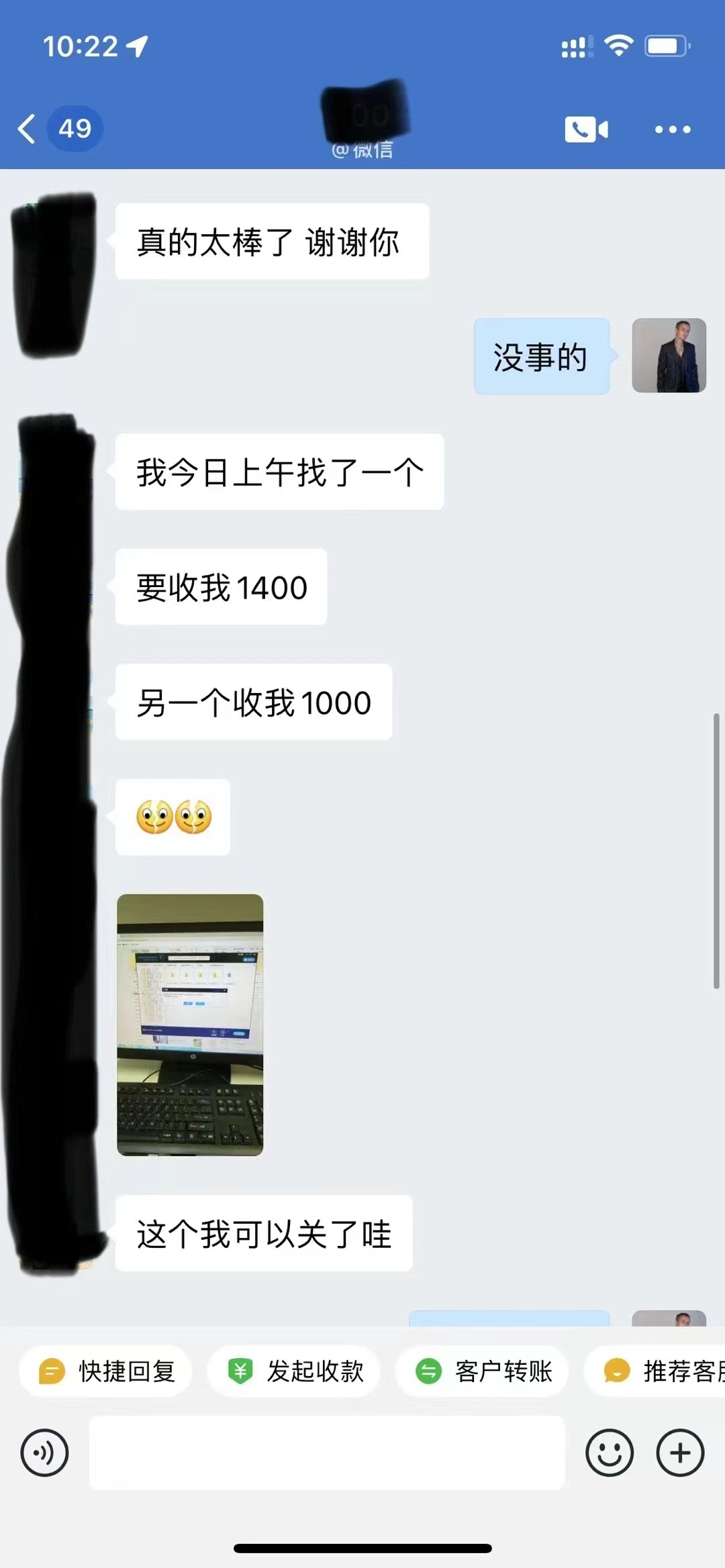Focus the message text input field
The height and width of the screenshot is (1568, 725).
click(x=327, y=1453)
